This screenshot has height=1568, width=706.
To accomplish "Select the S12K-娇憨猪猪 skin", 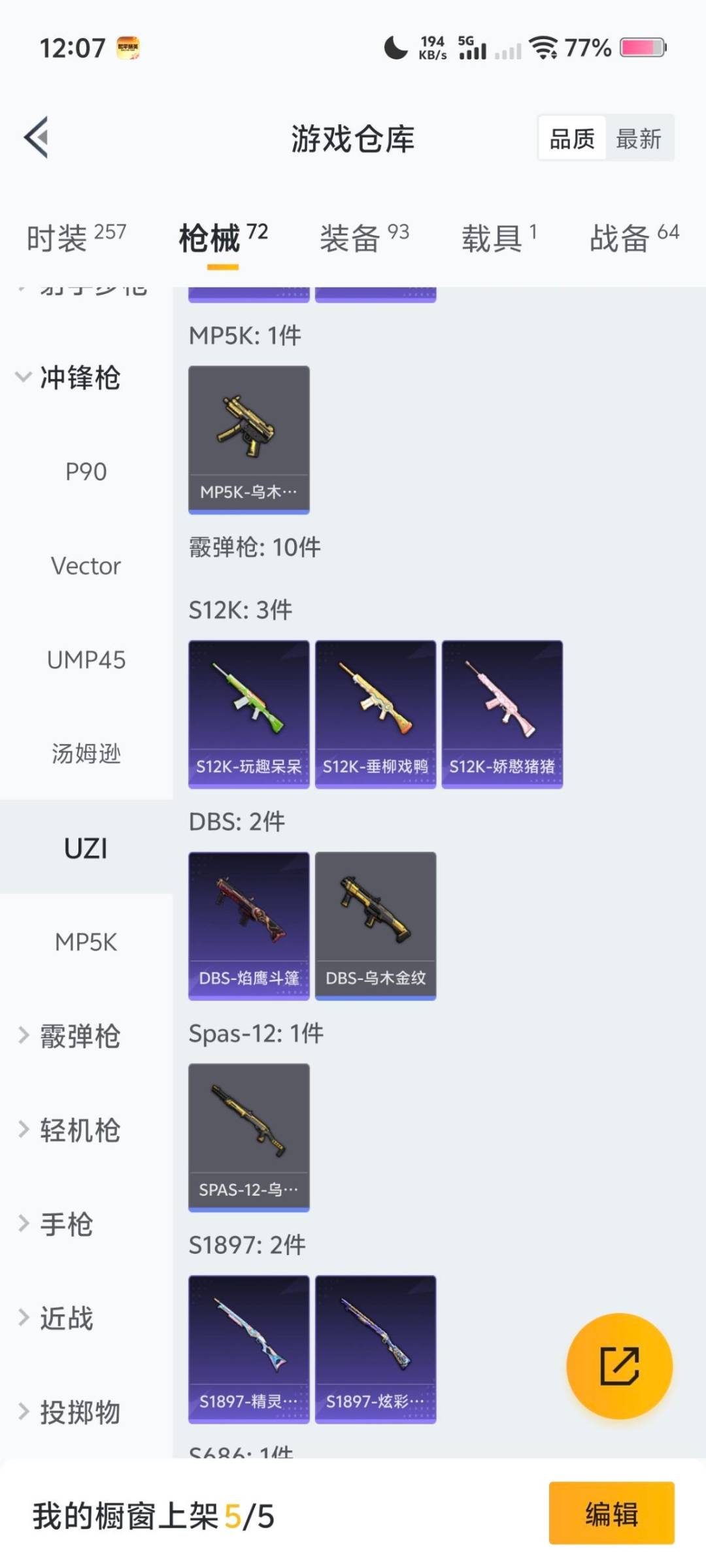I will coord(502,712).
